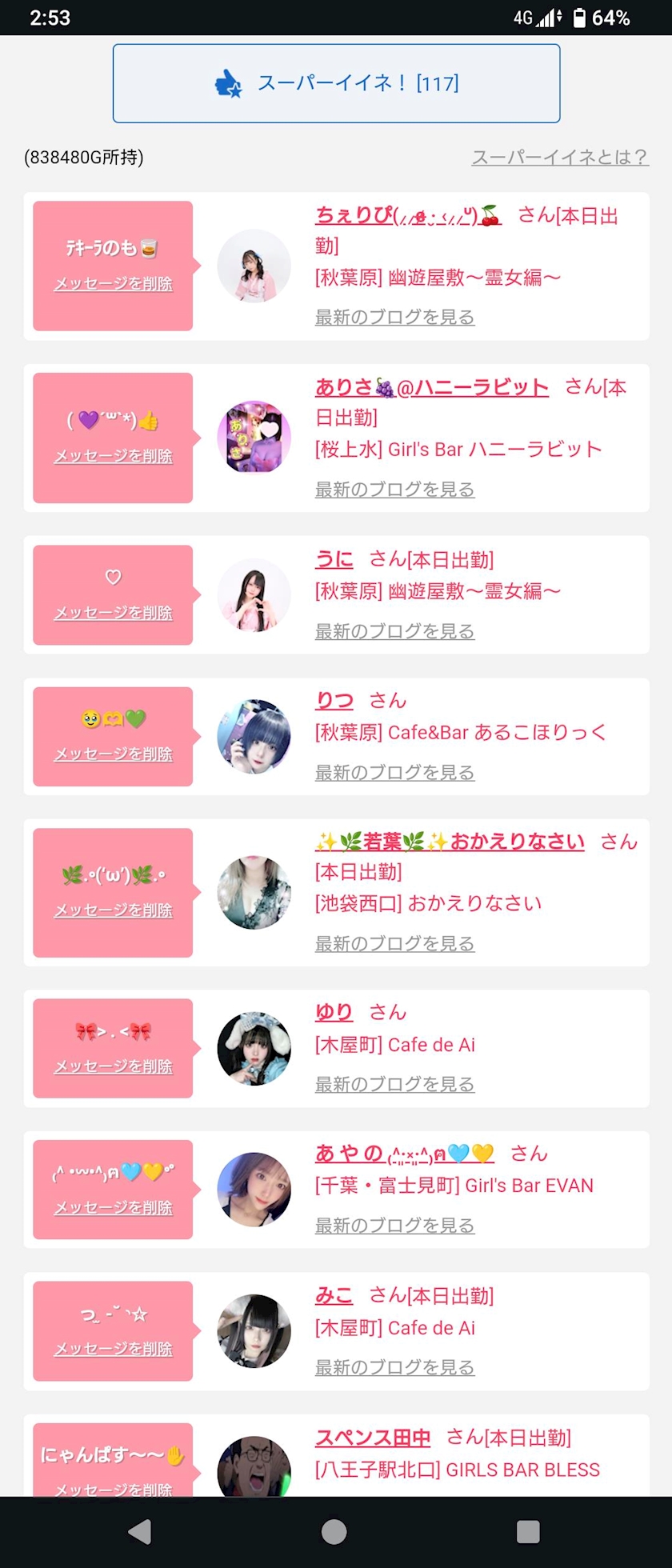Viewport: 672px width, 1568px height.
Task: View latest blog of ありさ@ハニーラビット
Action: tap(394, 490)
